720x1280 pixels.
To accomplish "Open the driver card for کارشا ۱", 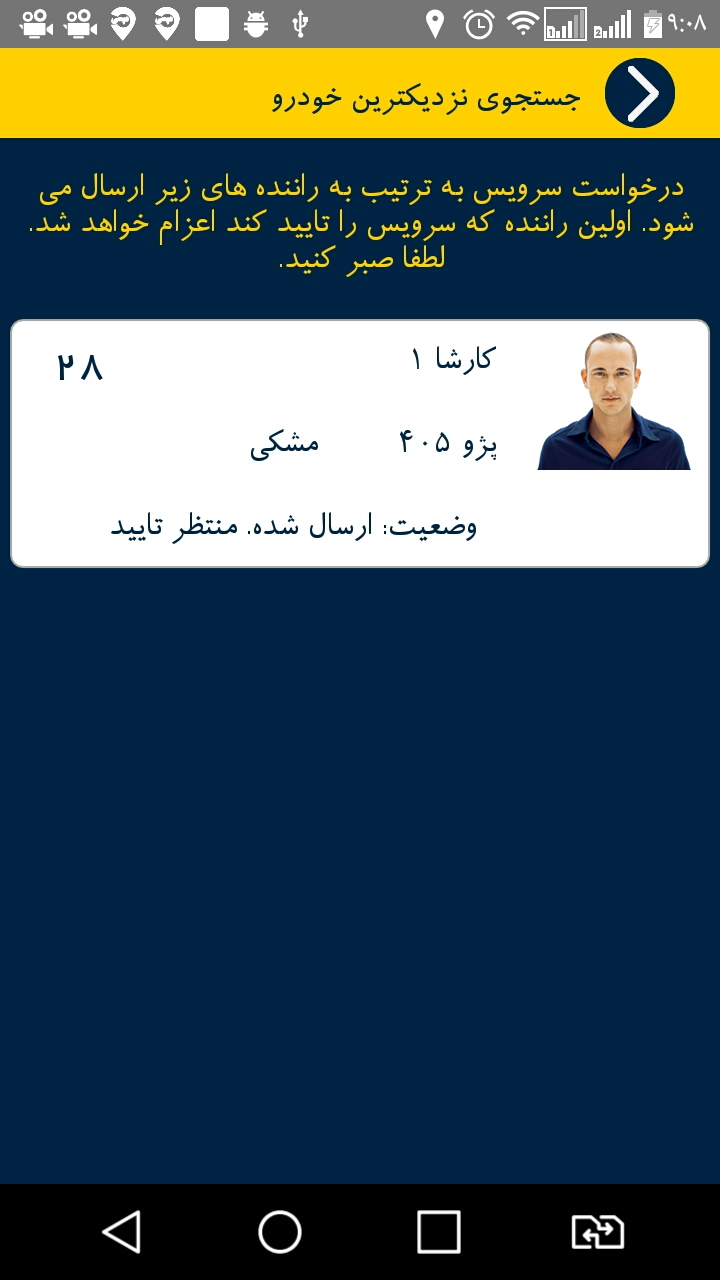I will pos(360,443).
